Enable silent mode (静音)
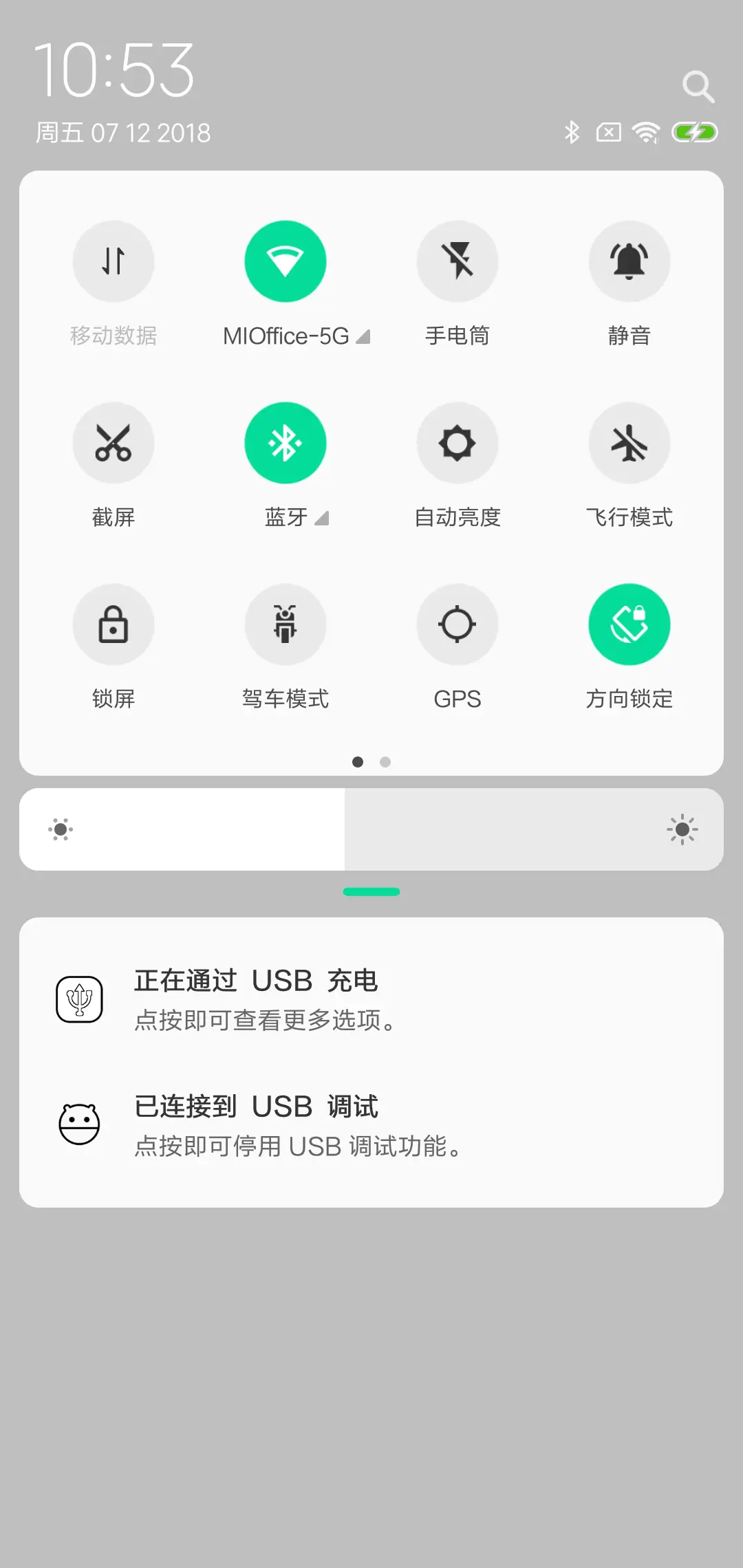The width and height of the screenshot is (743, 1568). click(629, 261)
